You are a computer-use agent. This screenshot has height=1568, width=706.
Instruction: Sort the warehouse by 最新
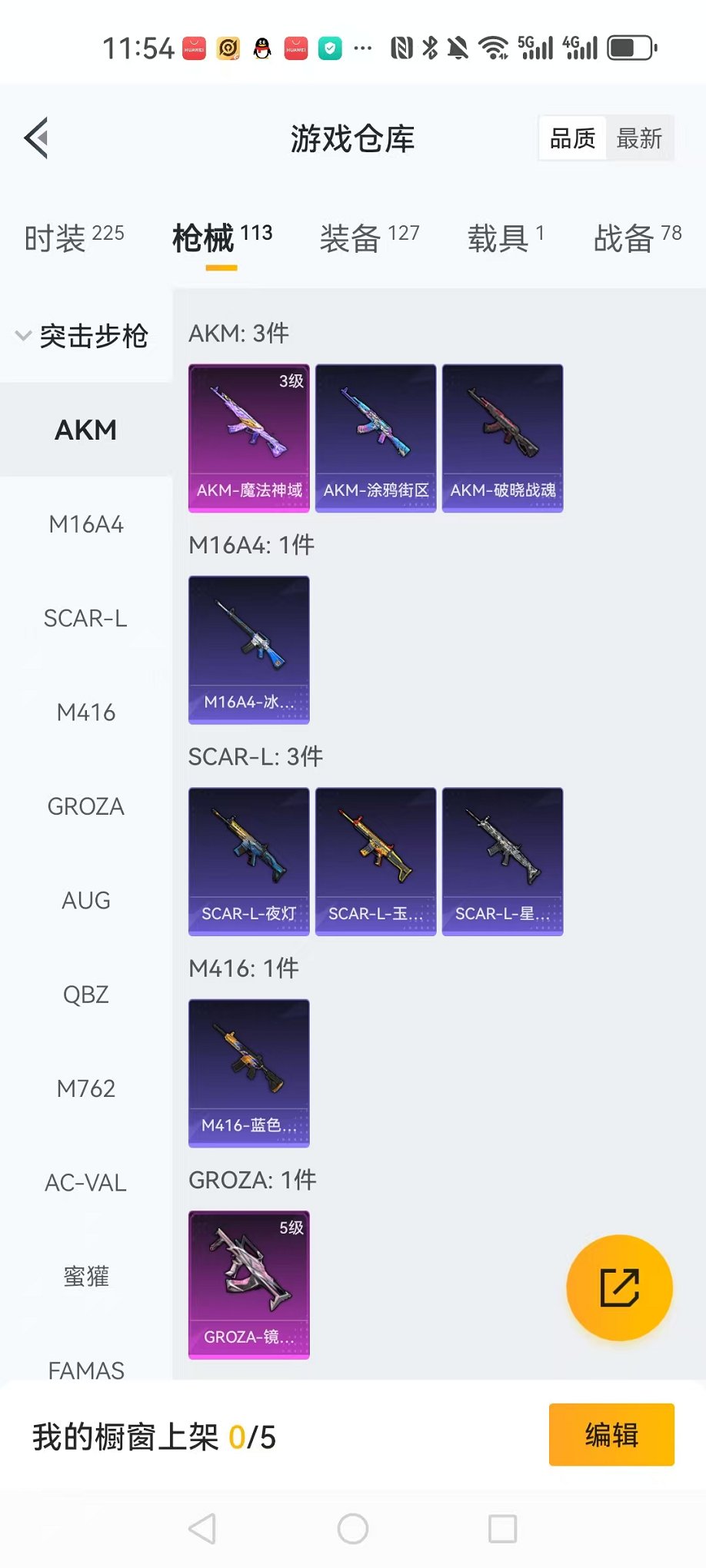tap(639, 138)
